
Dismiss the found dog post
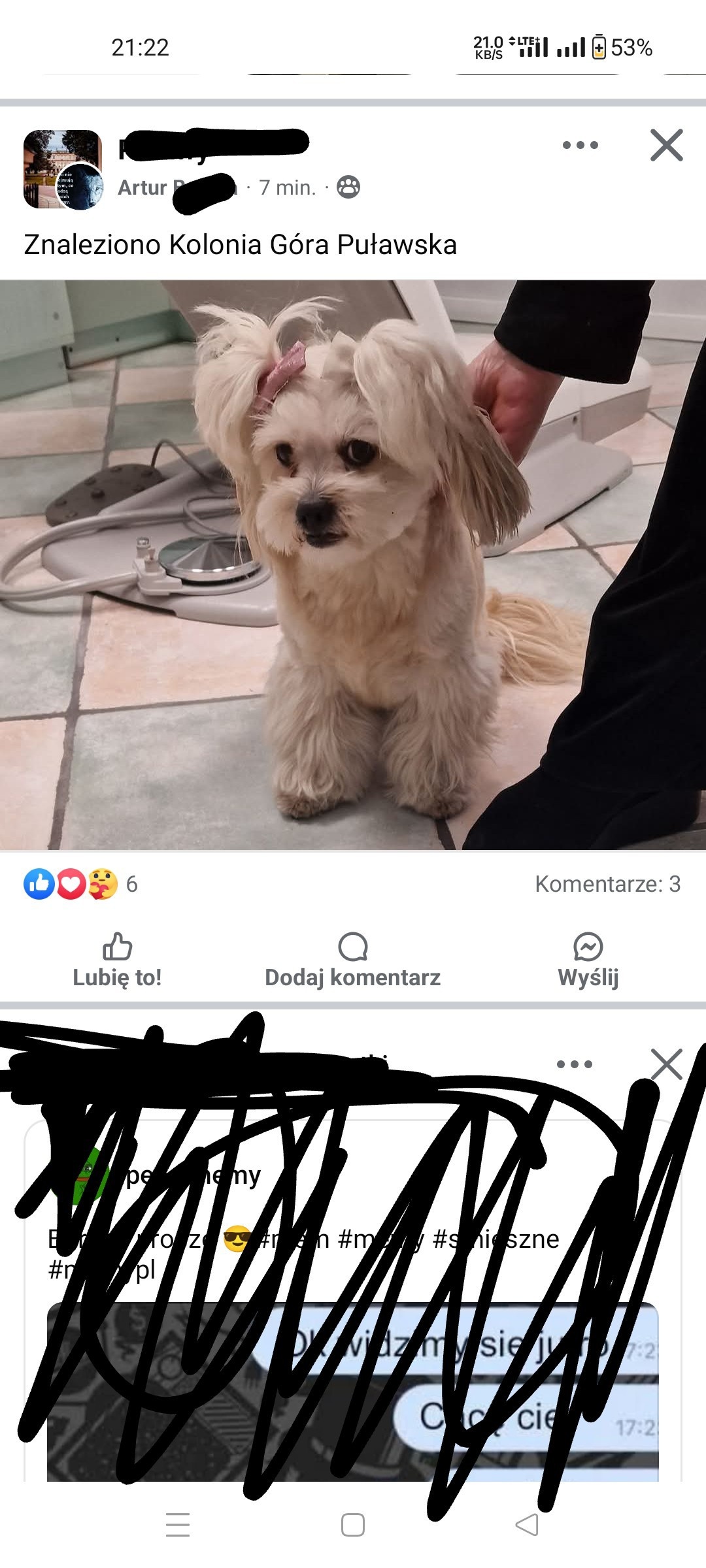point(666,145)
